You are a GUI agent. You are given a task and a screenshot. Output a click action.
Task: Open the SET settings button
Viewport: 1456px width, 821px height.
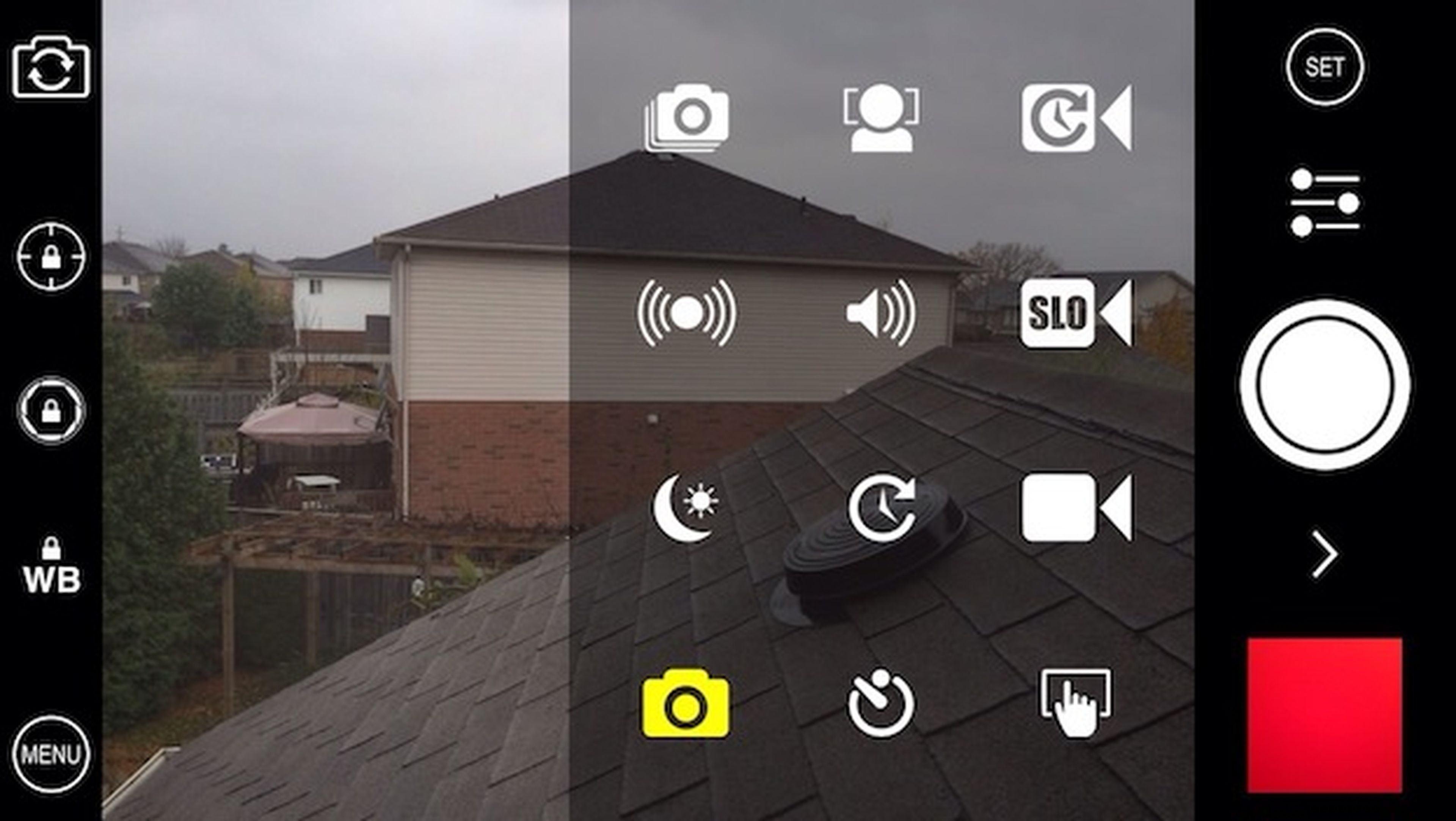point(1324,67)
